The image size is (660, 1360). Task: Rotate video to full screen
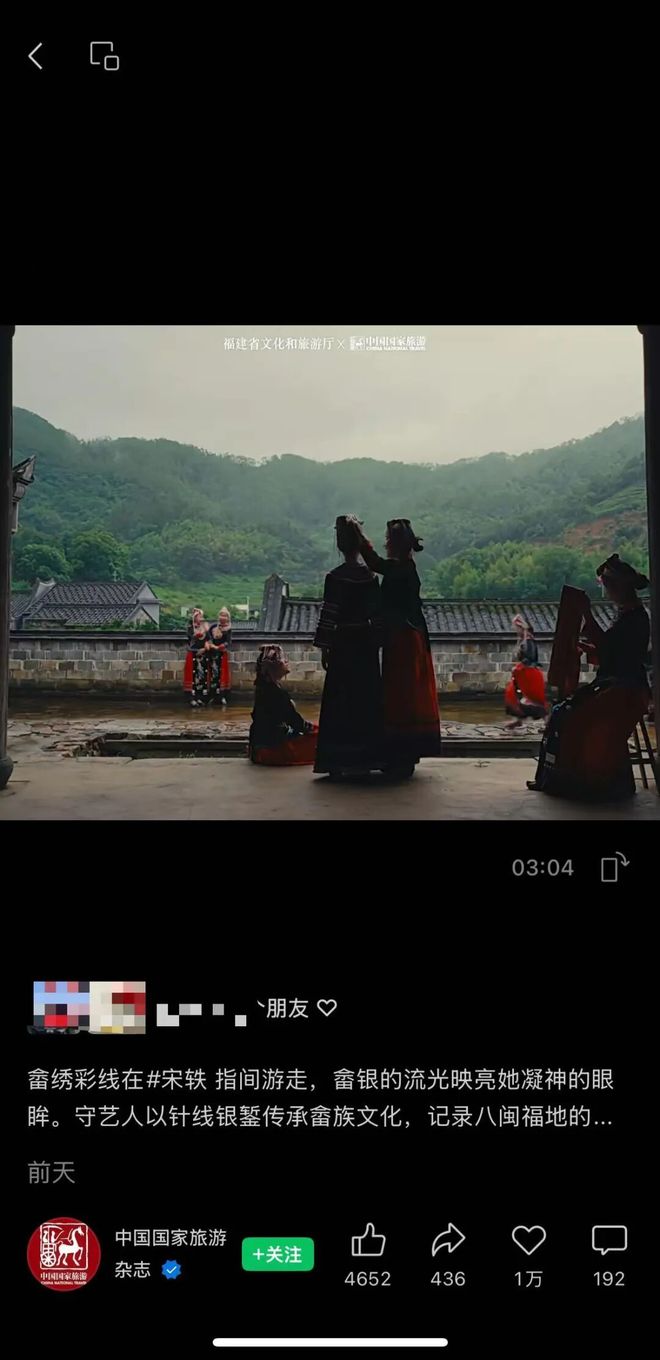click(614, 867)
